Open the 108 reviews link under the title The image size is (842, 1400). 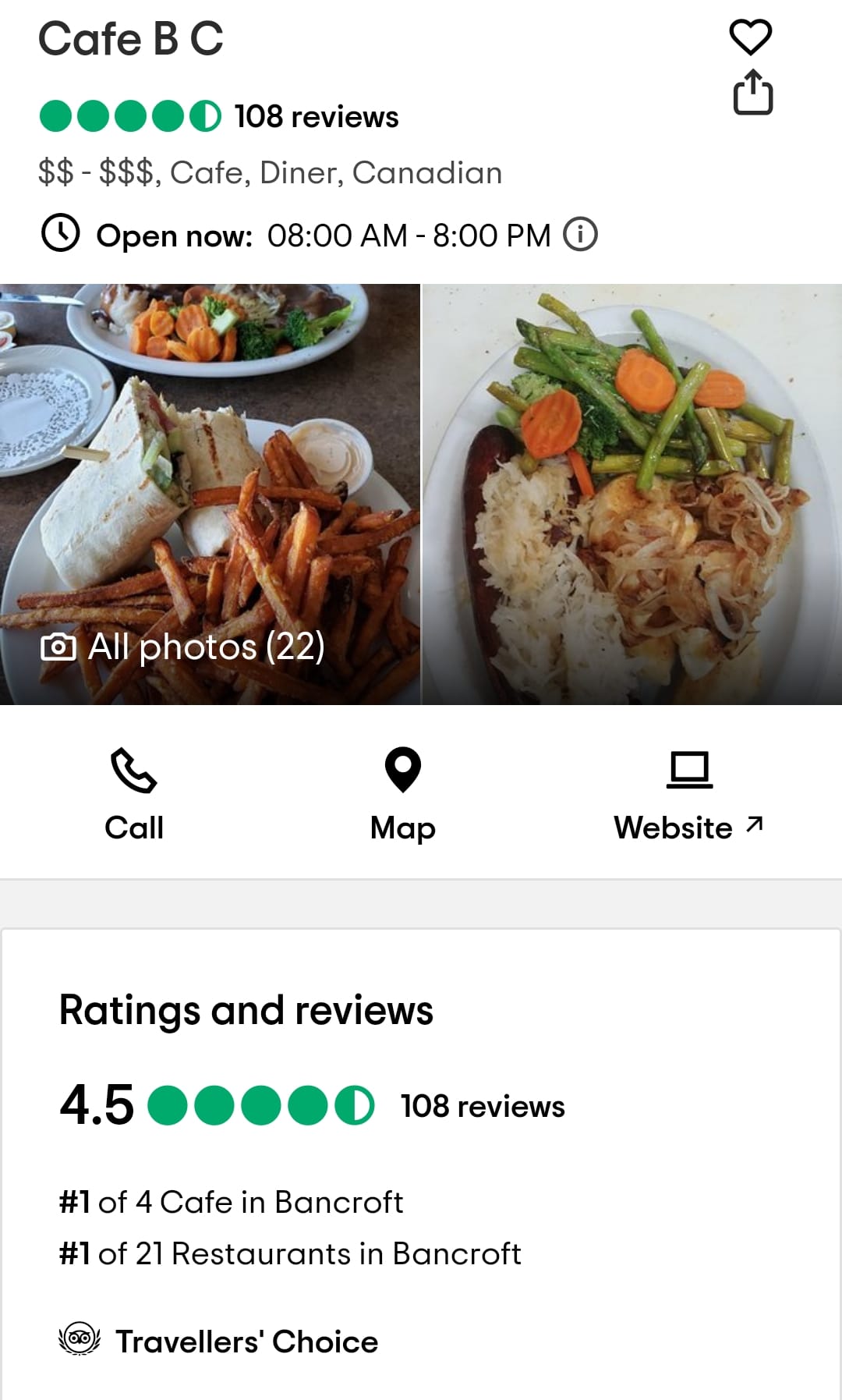pos(316,117)
